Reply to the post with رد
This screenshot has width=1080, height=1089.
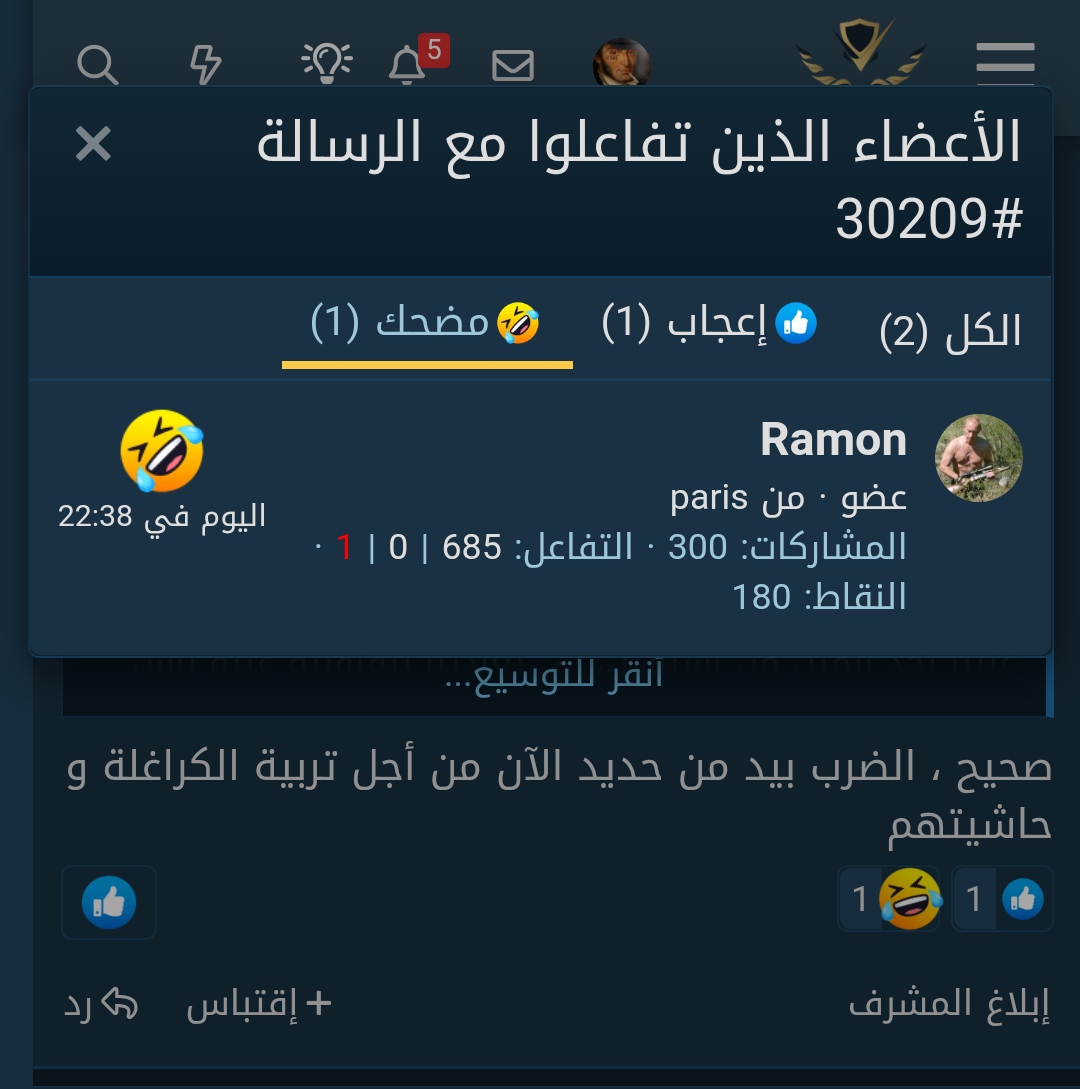pyautogui.click(x=100, y=1005)
